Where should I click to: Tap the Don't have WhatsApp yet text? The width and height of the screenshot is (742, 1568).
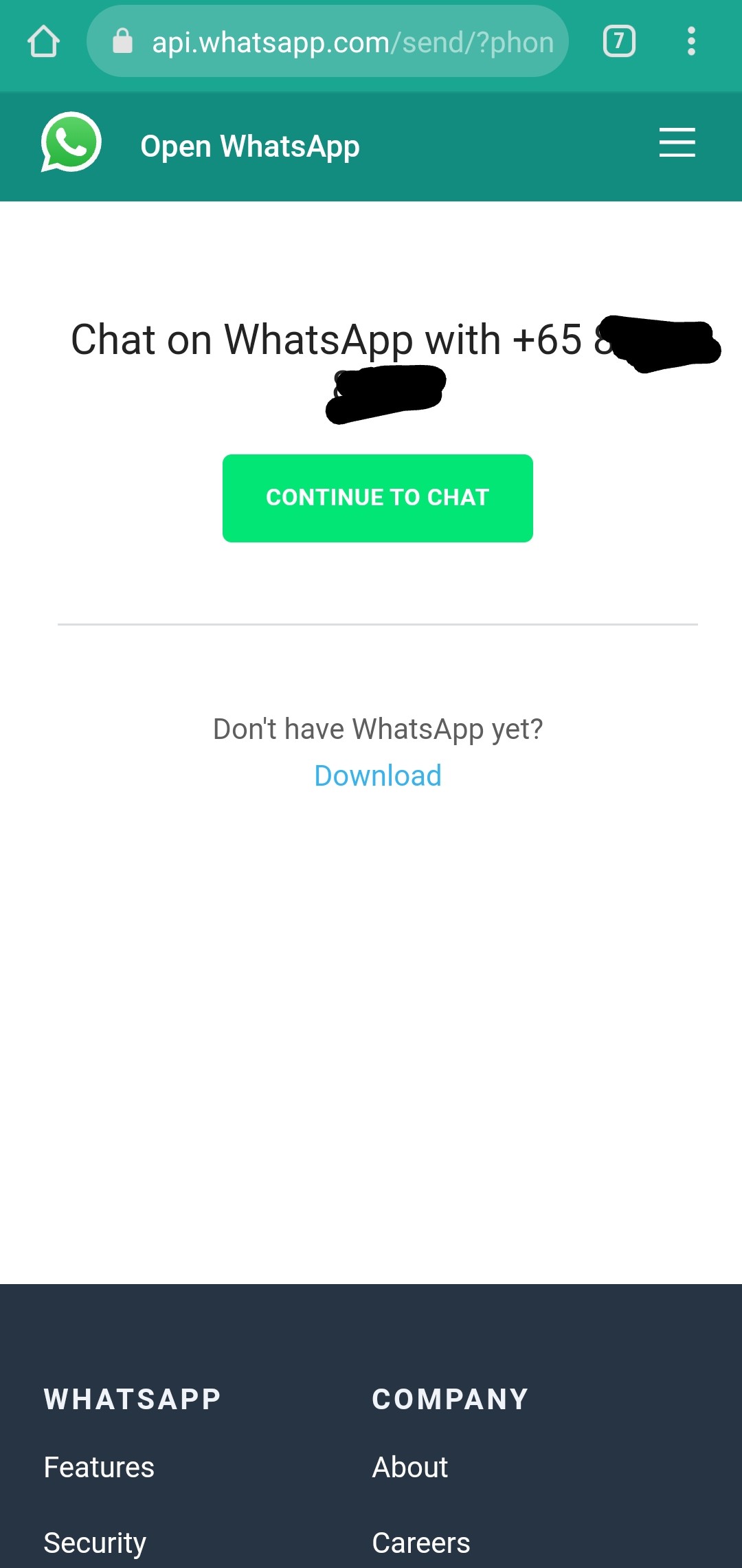point(377,728)
